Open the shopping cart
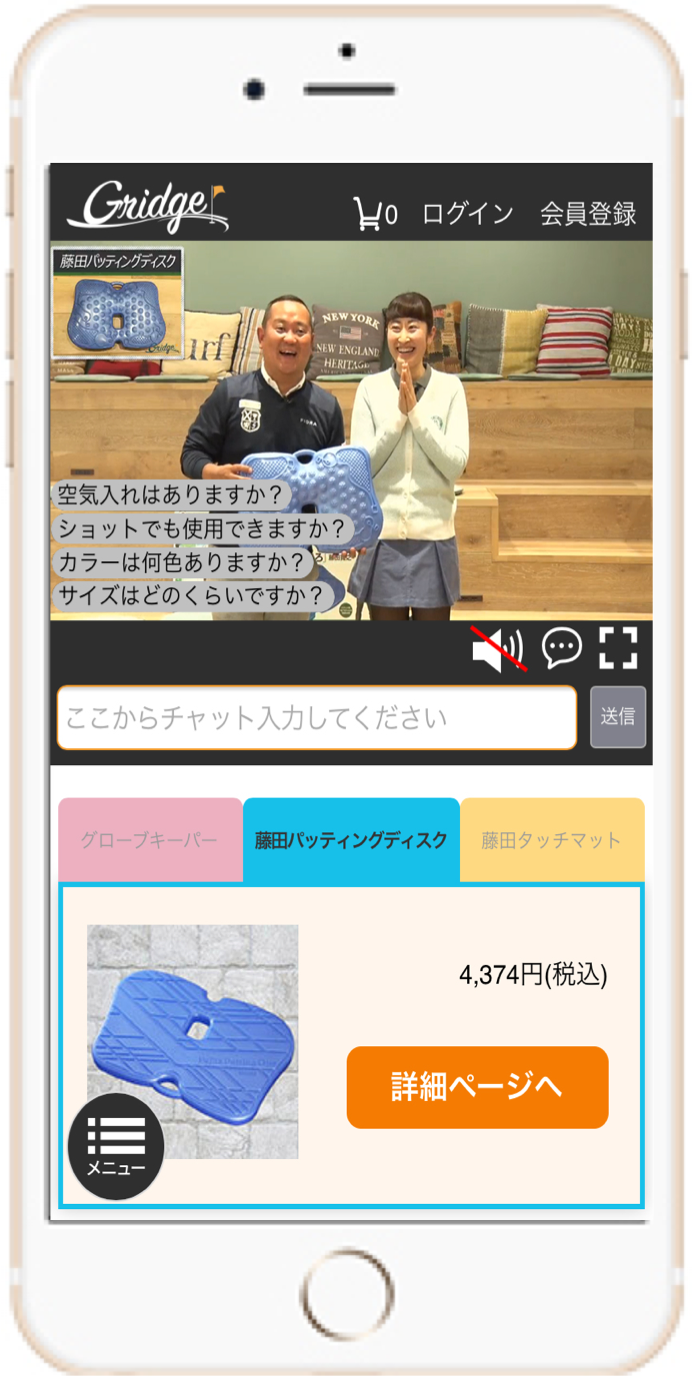Screen dimensions: 693x1376 tap(375, 214)
